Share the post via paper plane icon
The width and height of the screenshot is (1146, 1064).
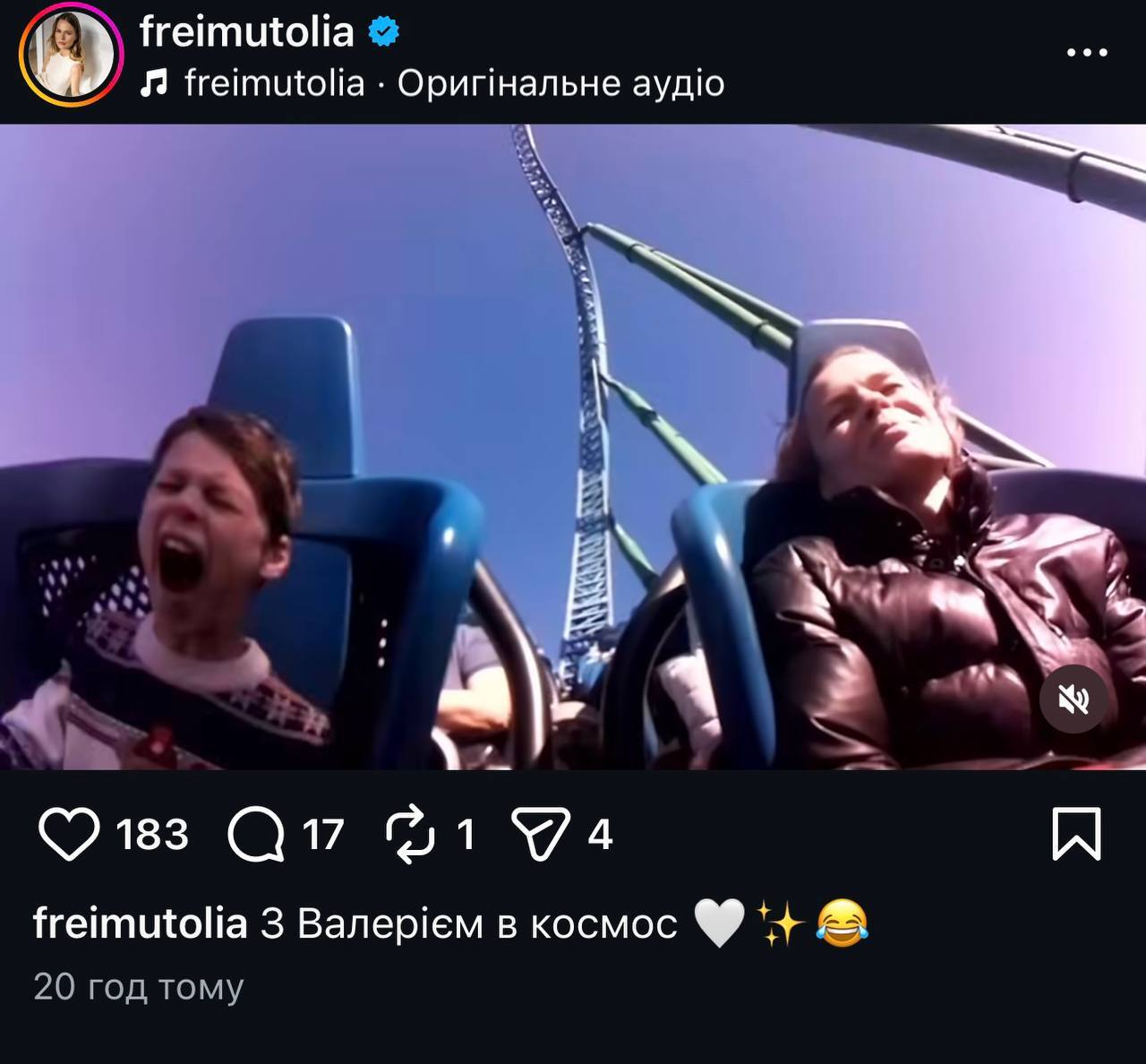click(540, 835)
